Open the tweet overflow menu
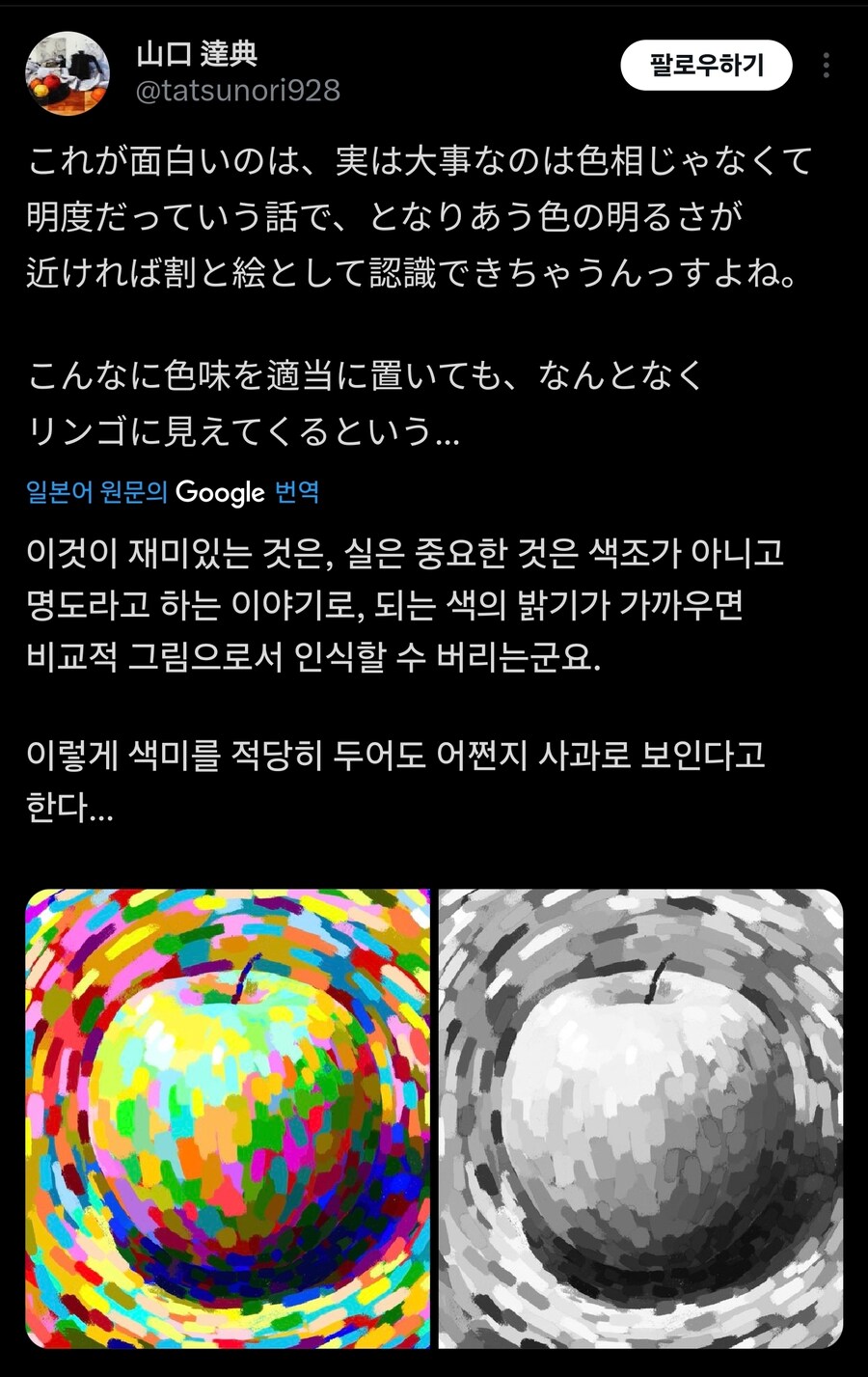 (x=827, y=66)
